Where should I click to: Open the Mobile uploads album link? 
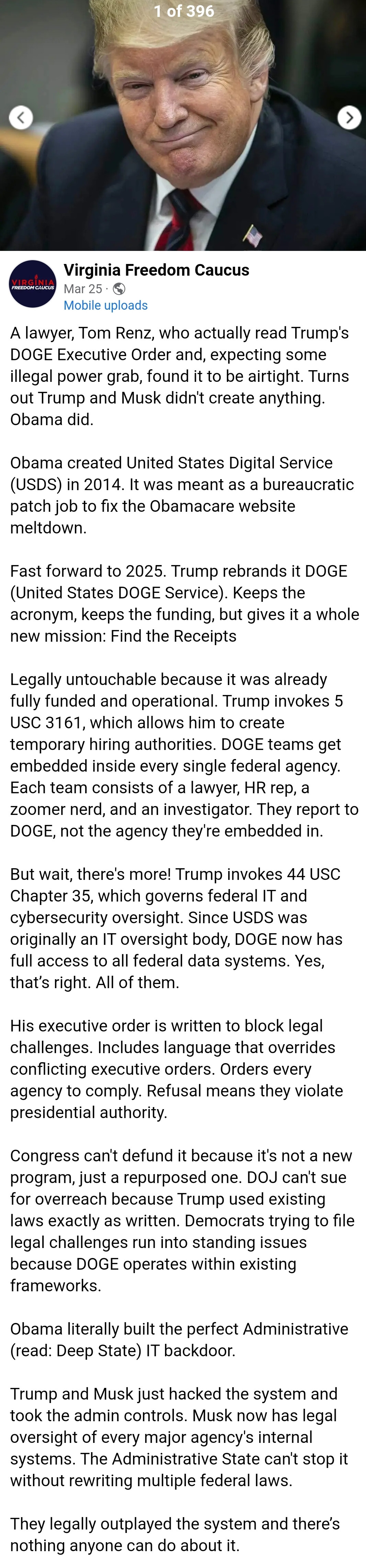106,306
